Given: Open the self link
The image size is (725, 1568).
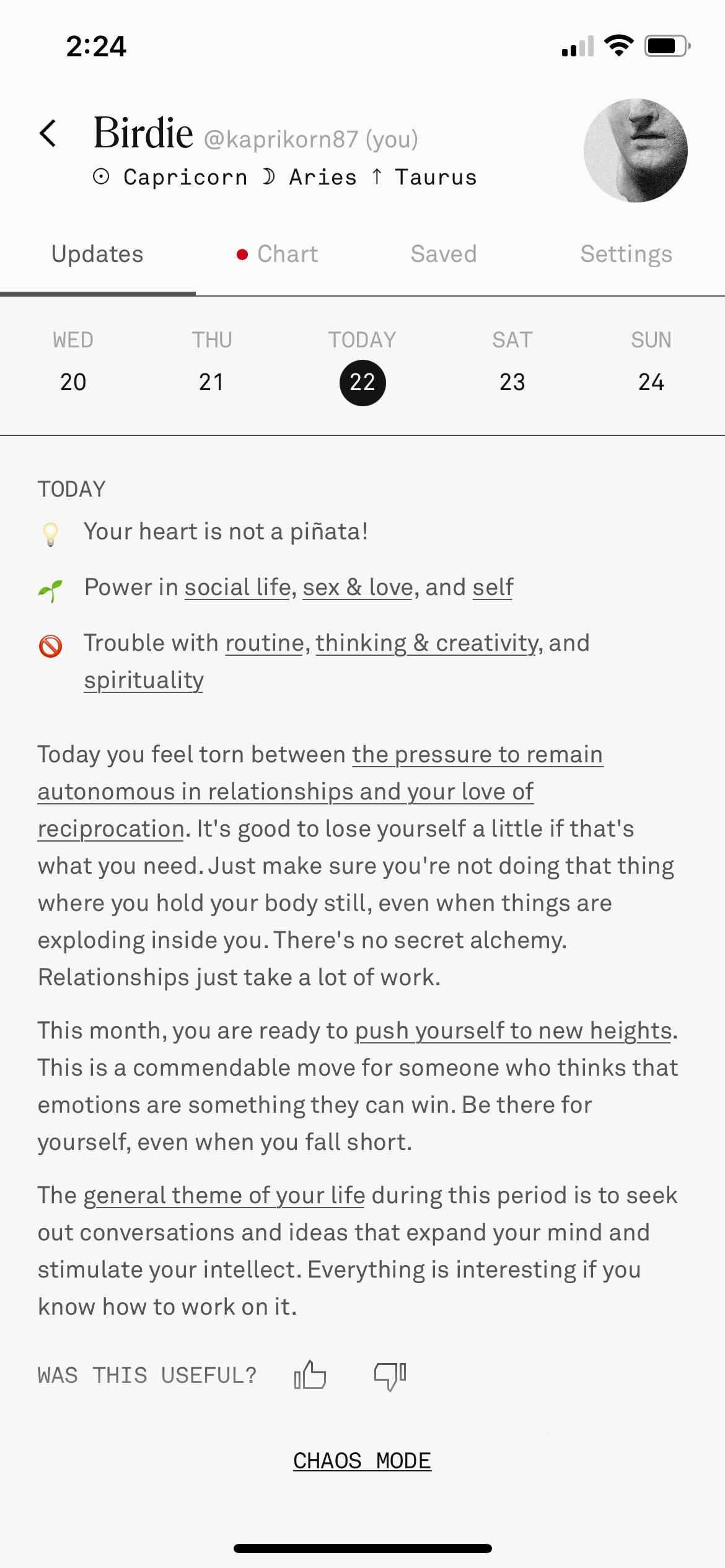Looking at the screenshot, I should pyautogui.click(x=493, y=588).
